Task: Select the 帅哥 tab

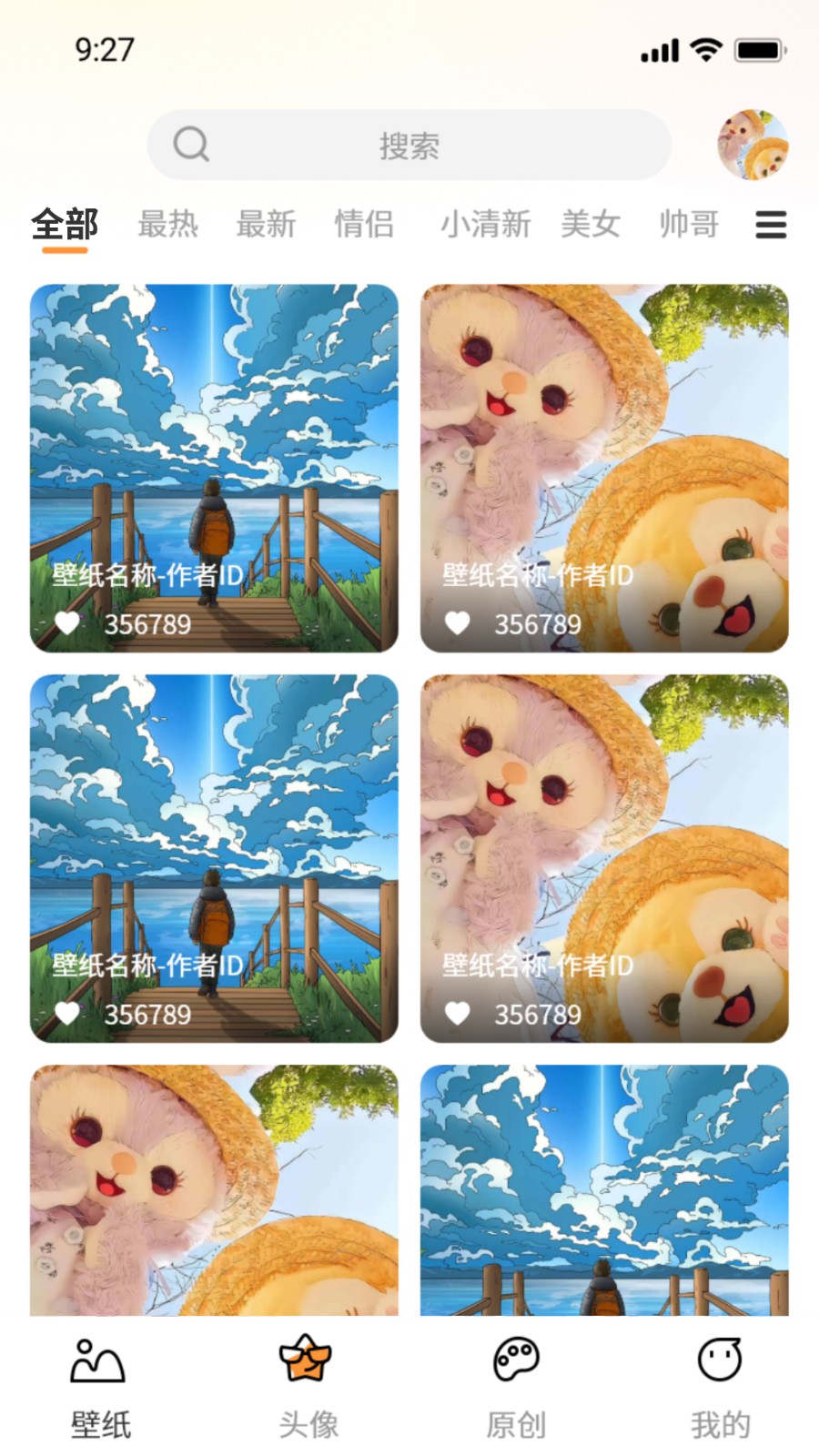Action: coord(690,224)
